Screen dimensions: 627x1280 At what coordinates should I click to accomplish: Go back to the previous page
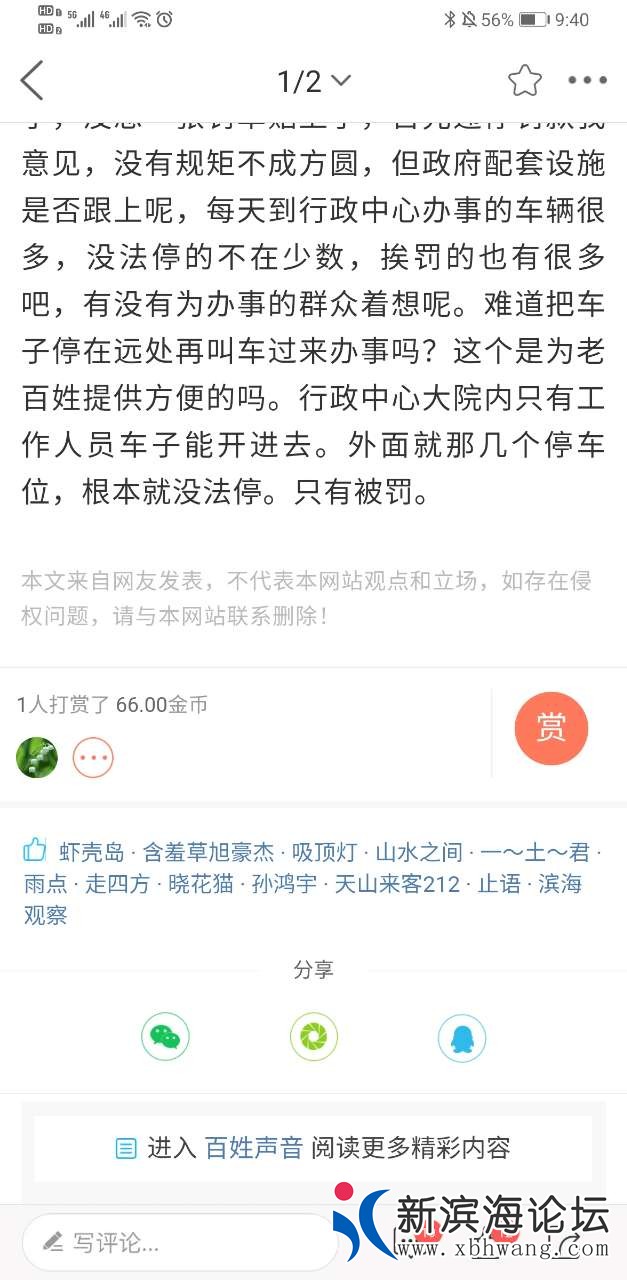(33, 81)
